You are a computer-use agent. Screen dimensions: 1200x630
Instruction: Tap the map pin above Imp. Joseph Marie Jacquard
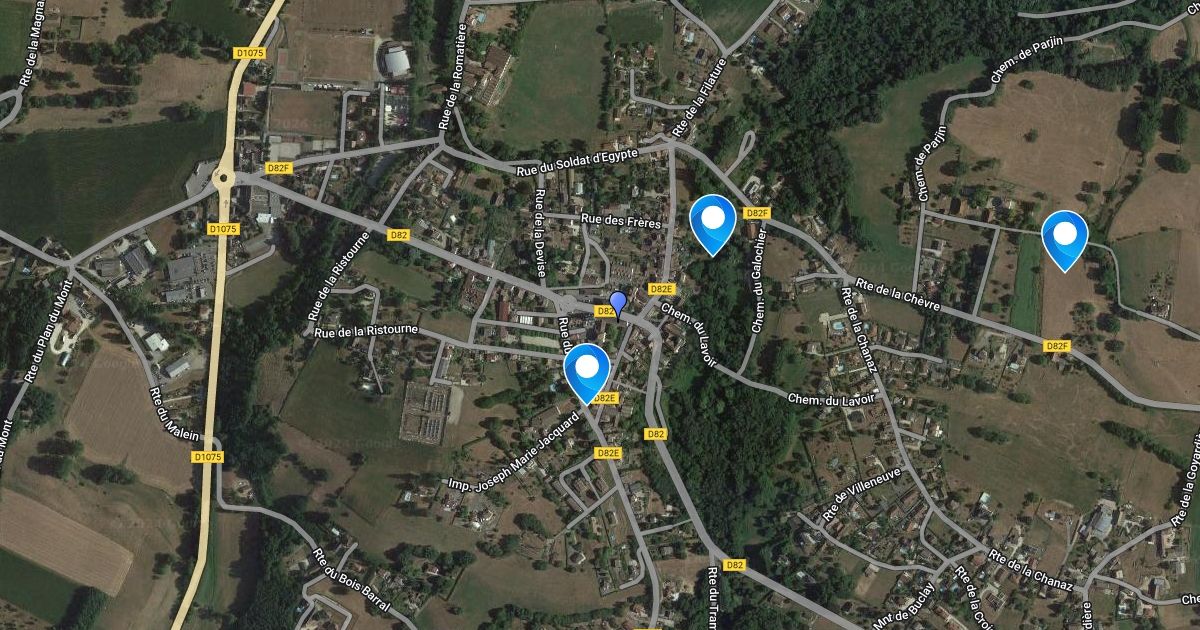click(x=587, y=374)
